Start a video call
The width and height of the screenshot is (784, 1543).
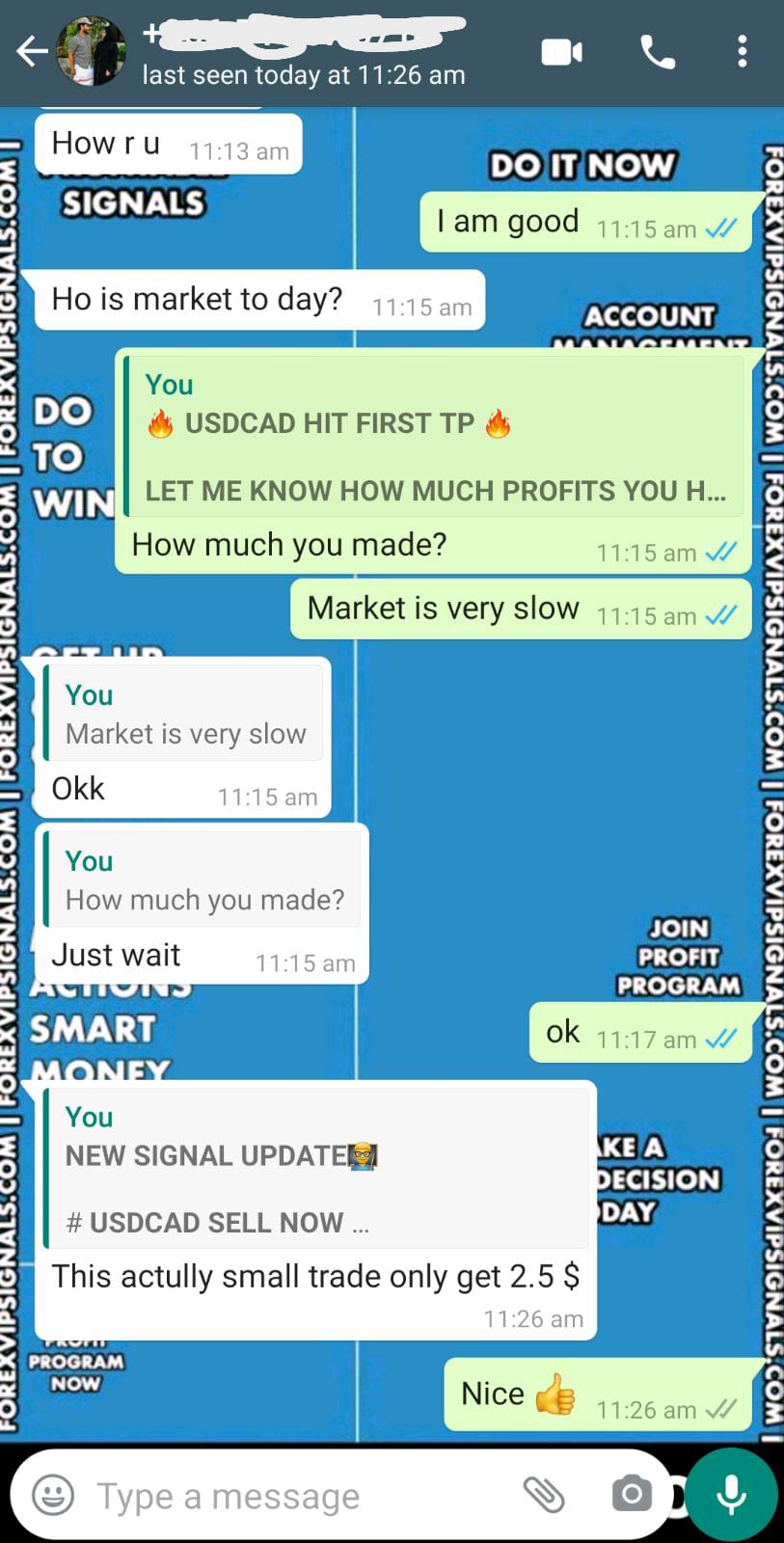pos(561,52)
